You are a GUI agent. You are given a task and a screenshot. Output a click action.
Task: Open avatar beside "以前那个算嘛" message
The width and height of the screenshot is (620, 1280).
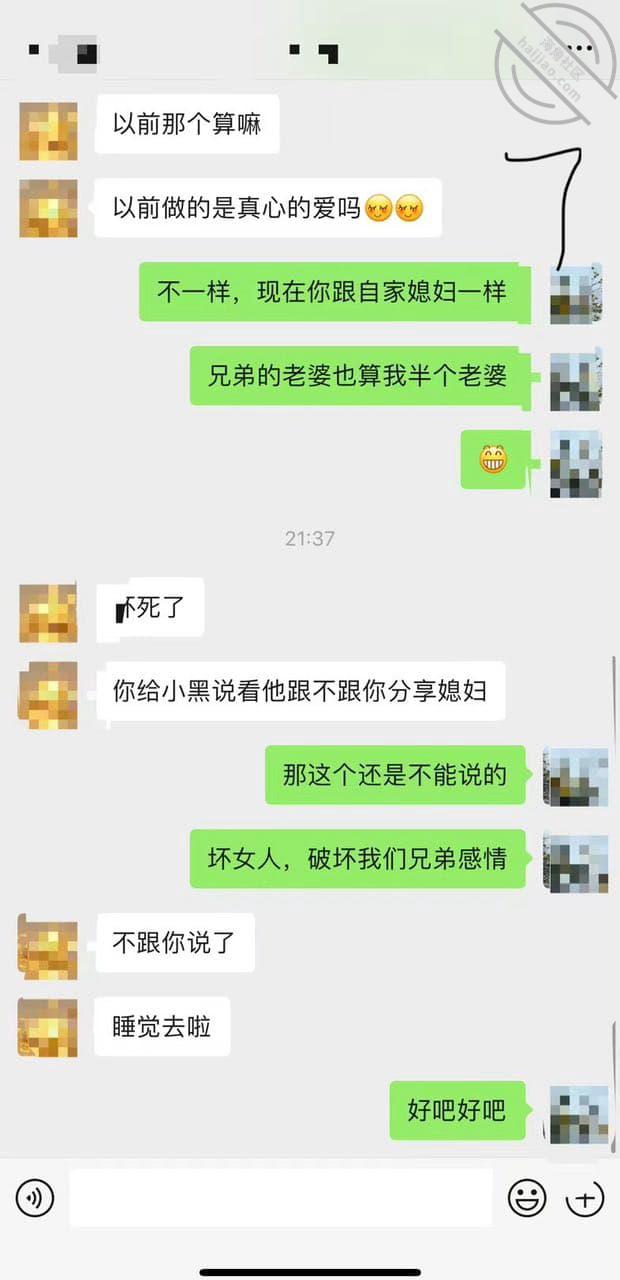(48, 131)
